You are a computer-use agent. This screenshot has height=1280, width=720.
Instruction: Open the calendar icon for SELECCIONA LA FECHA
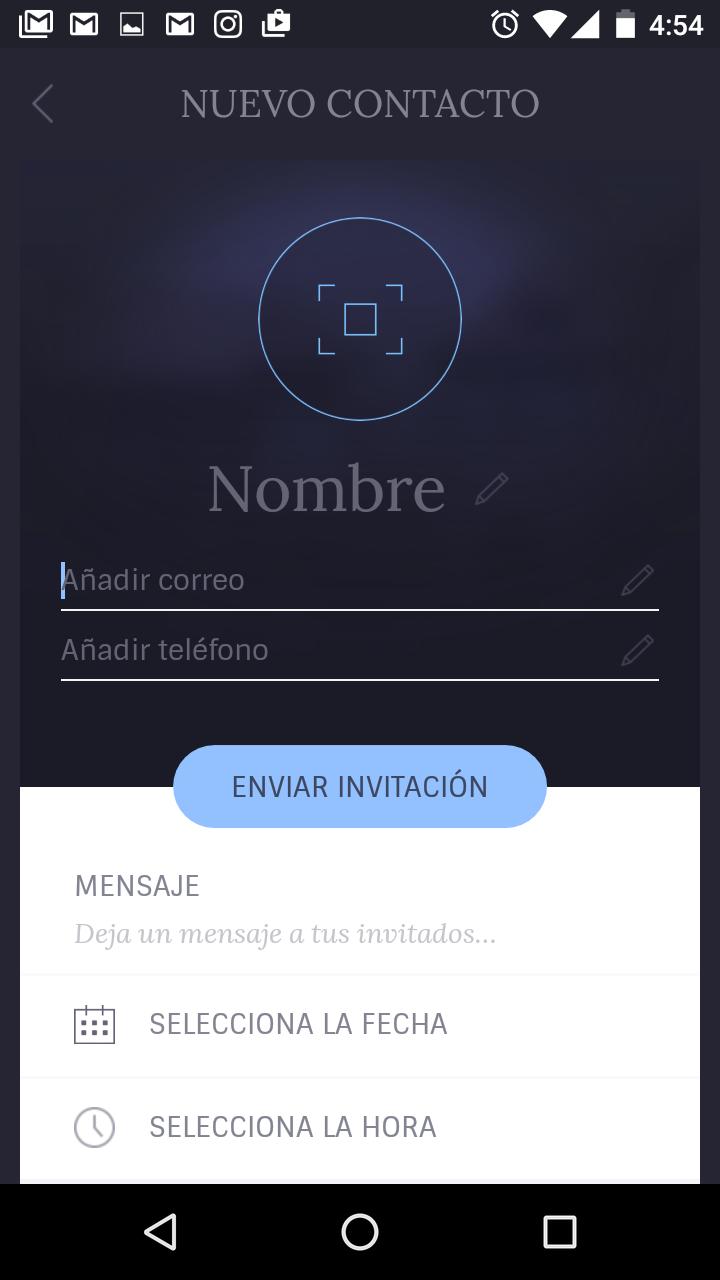(x=94, y=1024)
